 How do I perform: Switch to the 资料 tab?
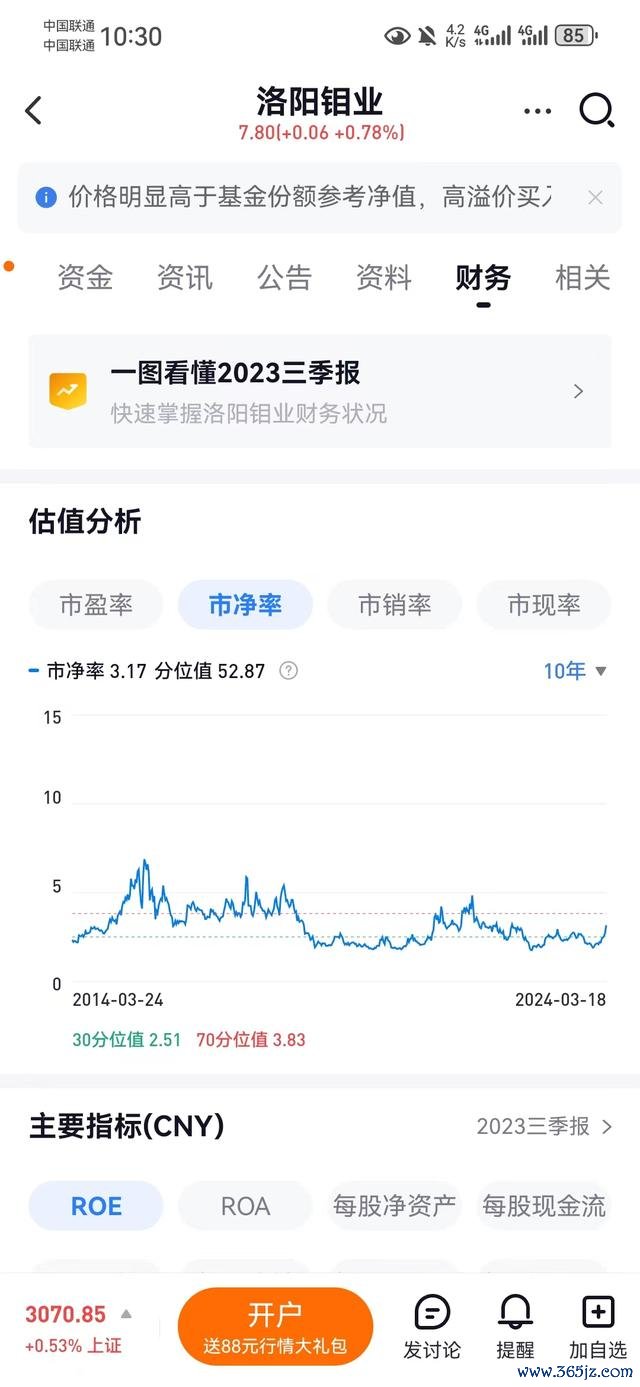pyautogui.click(x=384, y=278)
